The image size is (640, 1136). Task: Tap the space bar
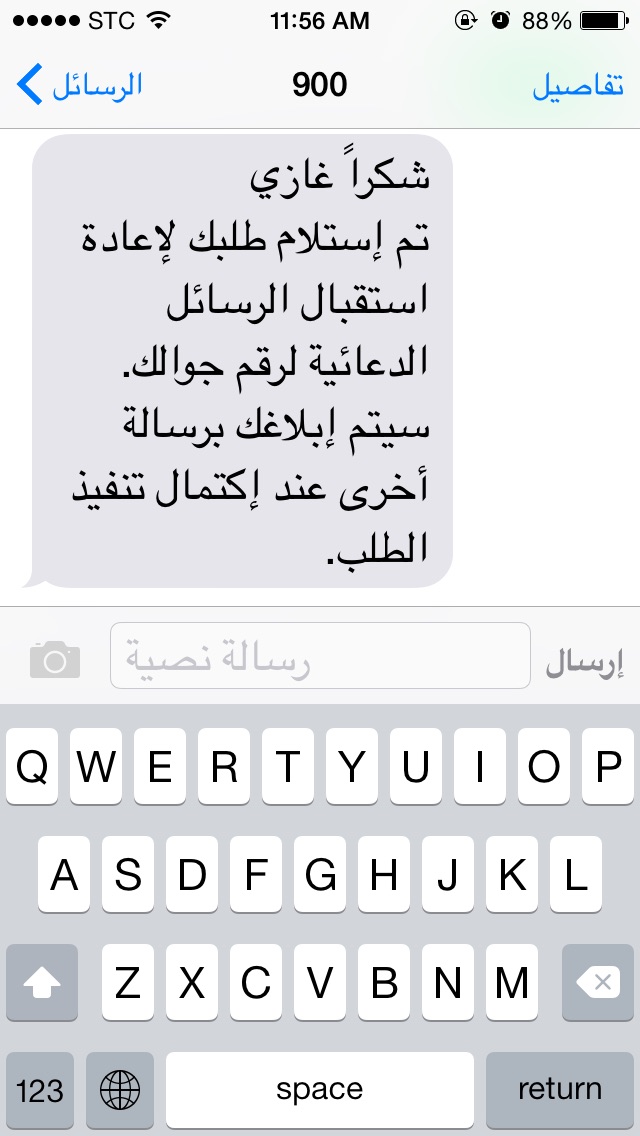pos(320,1089)
